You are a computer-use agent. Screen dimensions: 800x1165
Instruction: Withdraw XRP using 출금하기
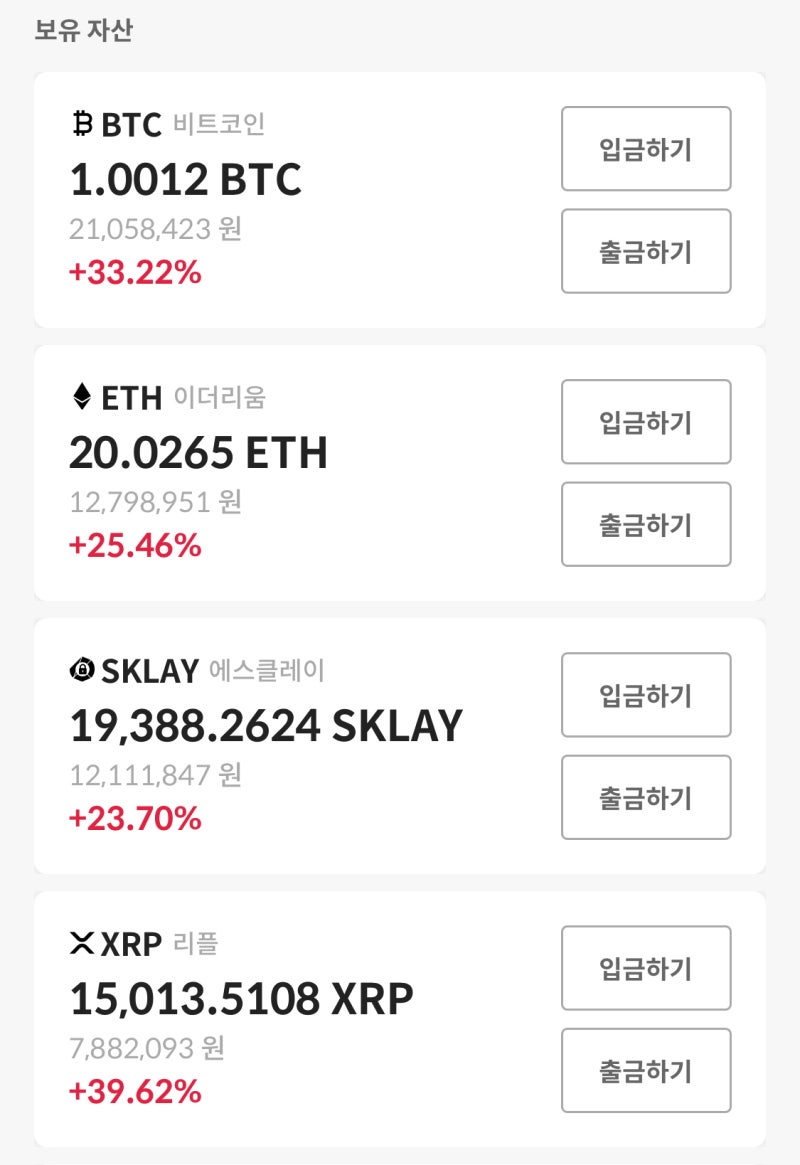tap(646, 1070)
